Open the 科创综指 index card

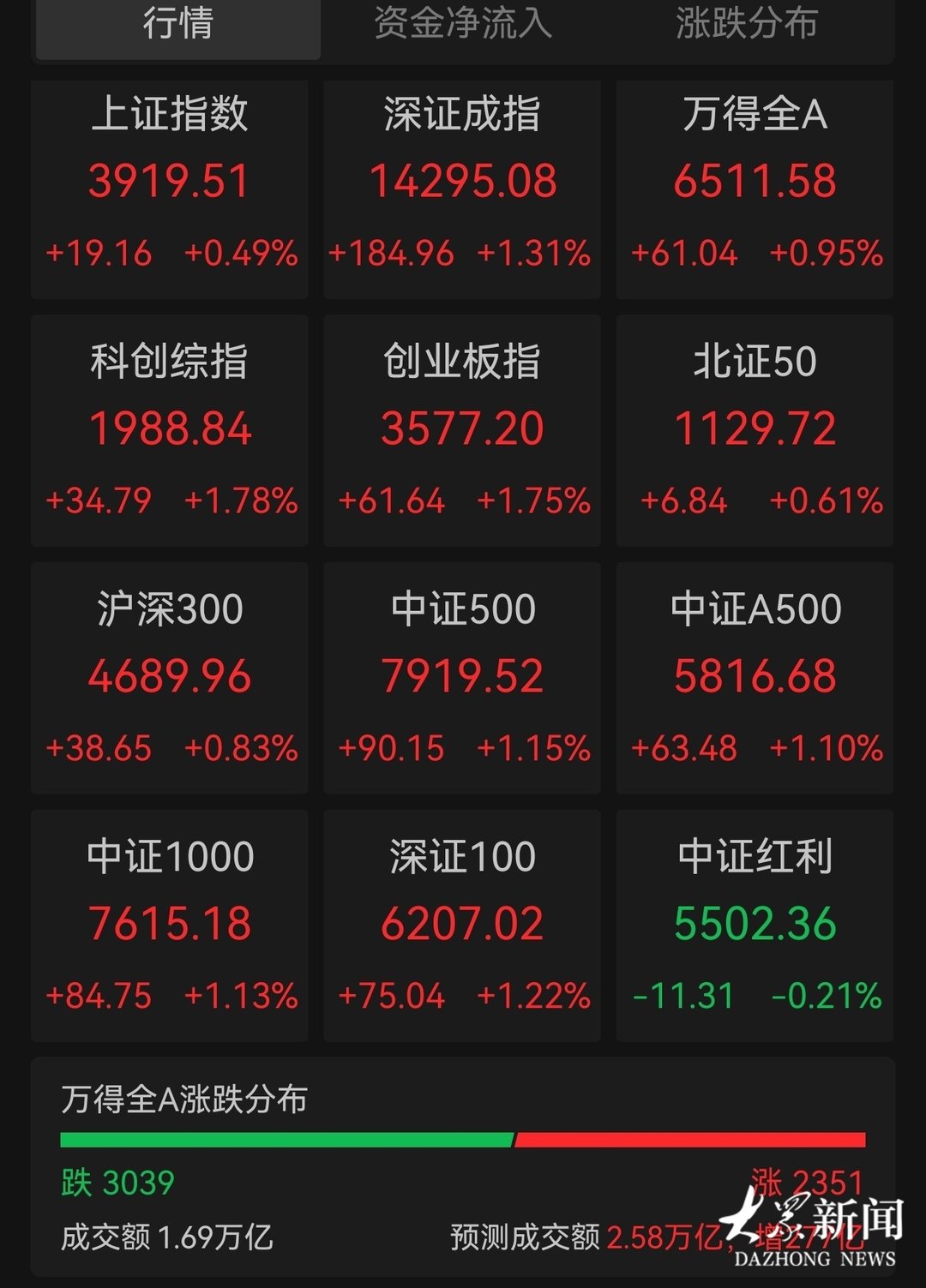(170, 430)
